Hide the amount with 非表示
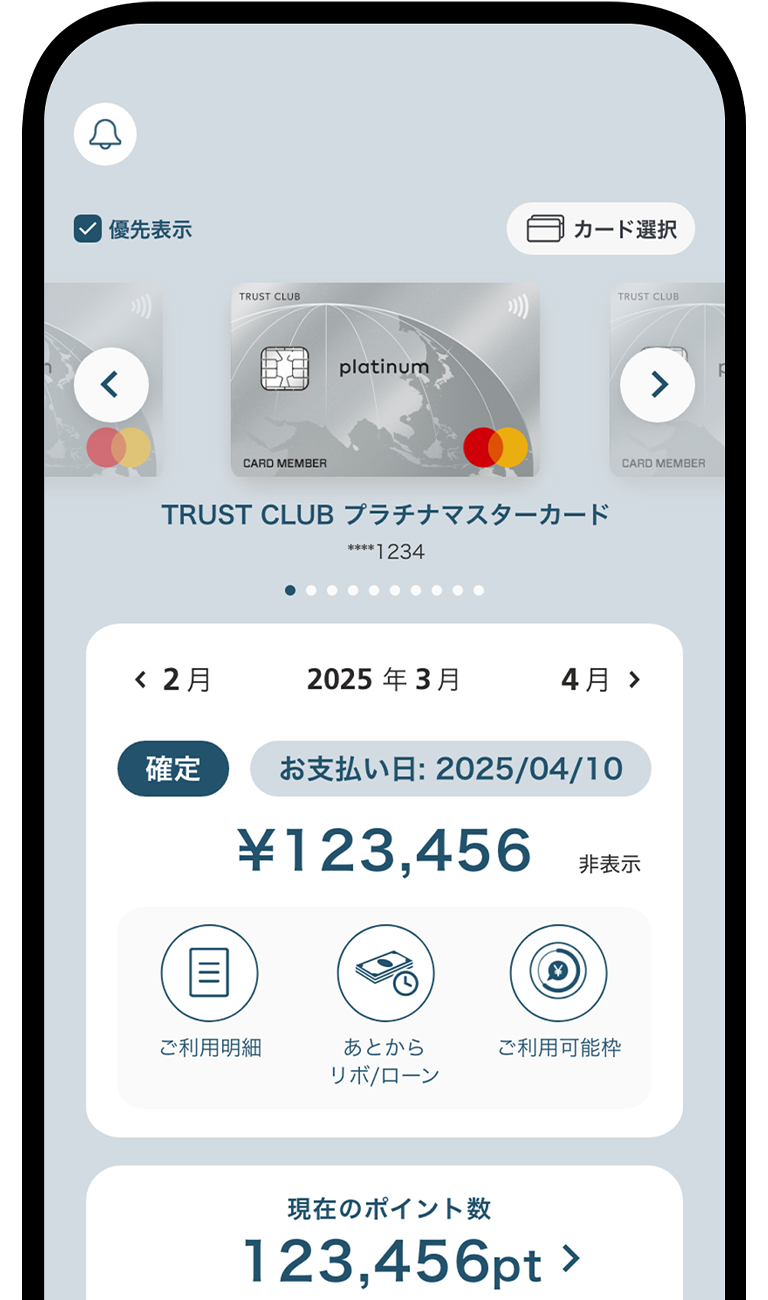 (609, 865)
